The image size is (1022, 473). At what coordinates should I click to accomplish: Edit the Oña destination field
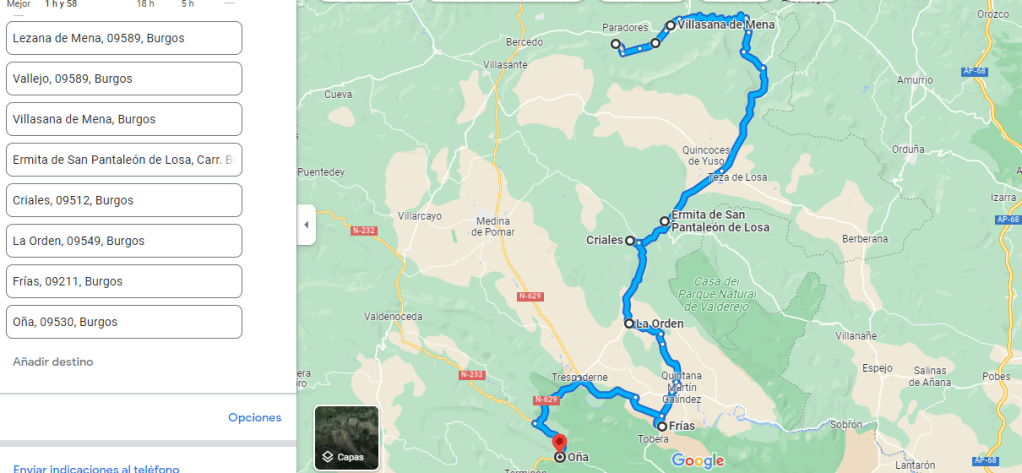[123, 322]
